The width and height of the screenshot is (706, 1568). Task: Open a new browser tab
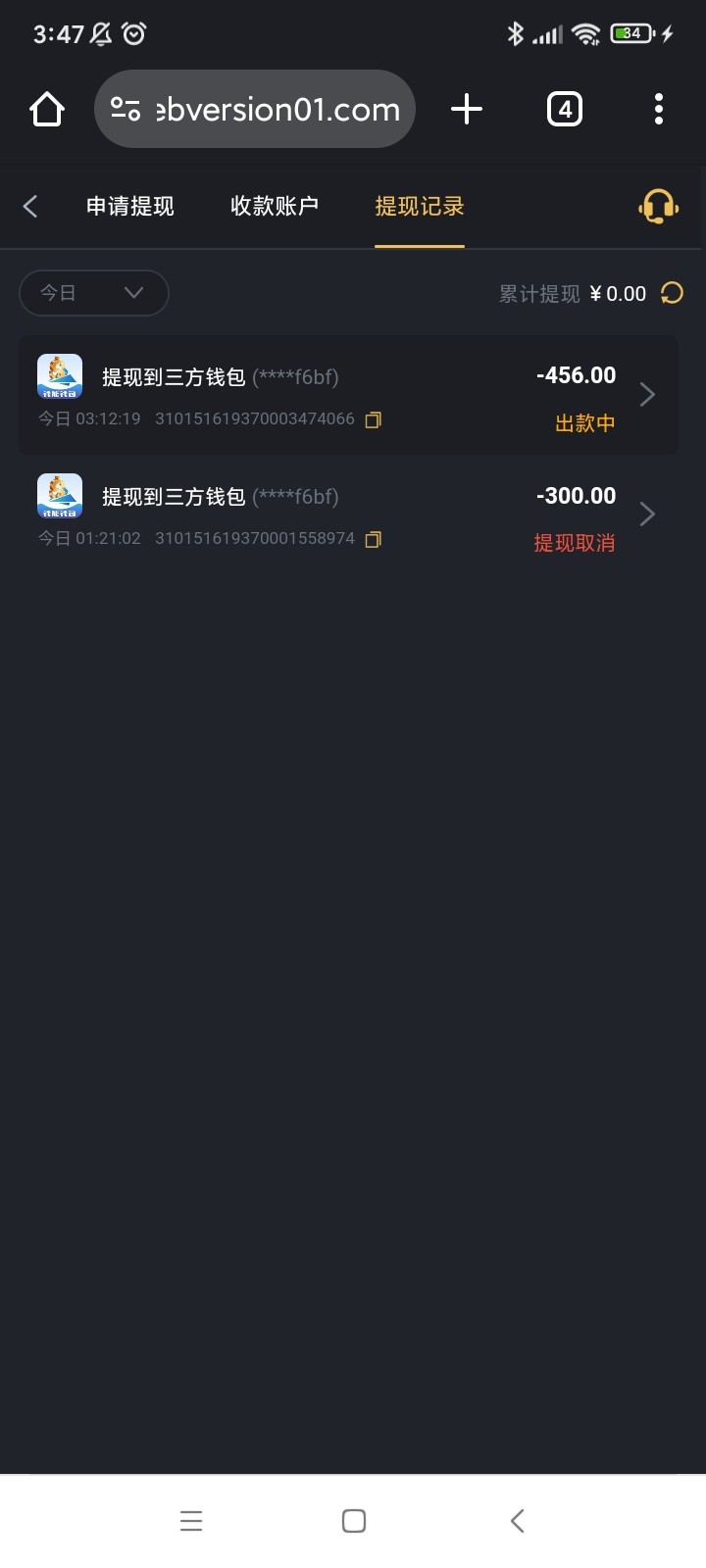pos(467,110)
